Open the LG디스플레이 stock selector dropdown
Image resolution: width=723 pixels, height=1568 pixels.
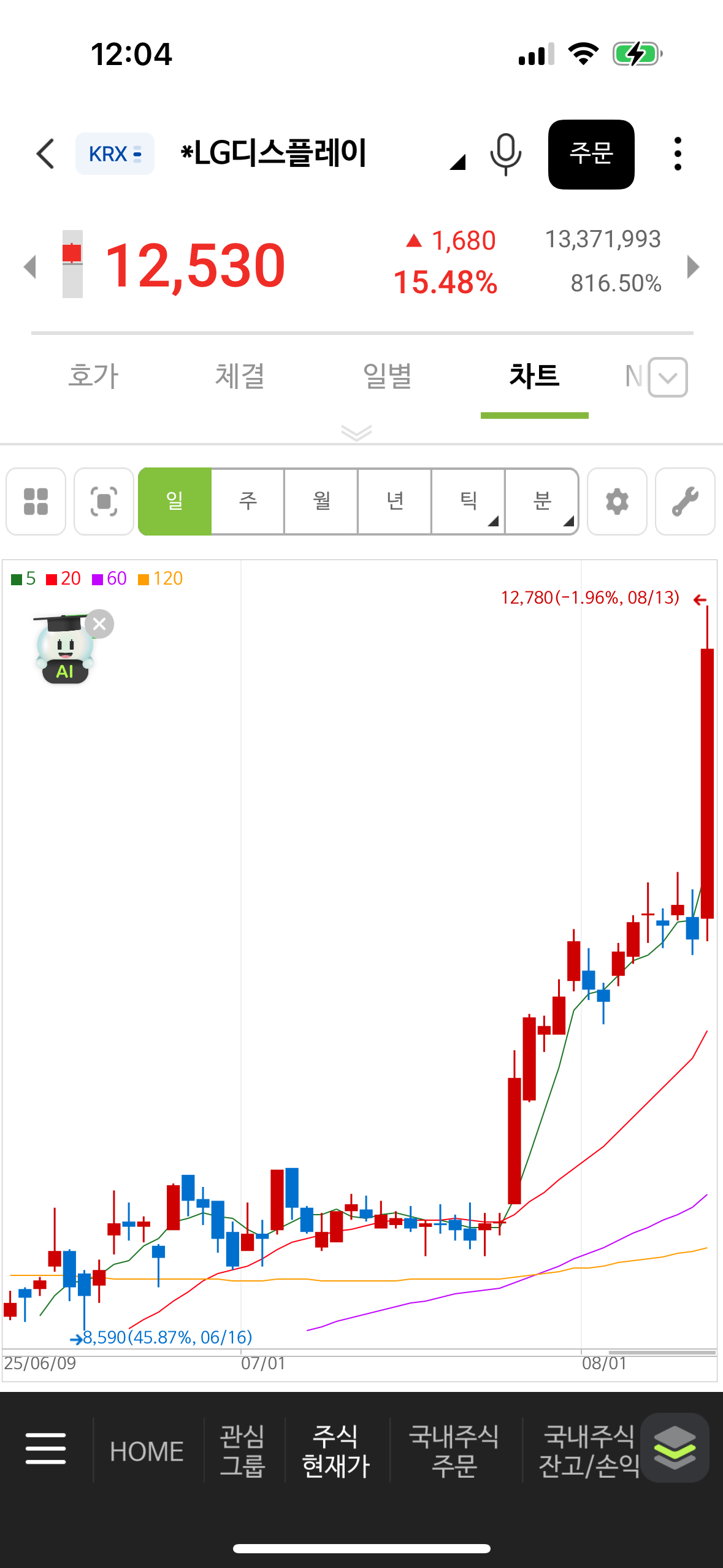pyautogui.click(x=456, y=162)
